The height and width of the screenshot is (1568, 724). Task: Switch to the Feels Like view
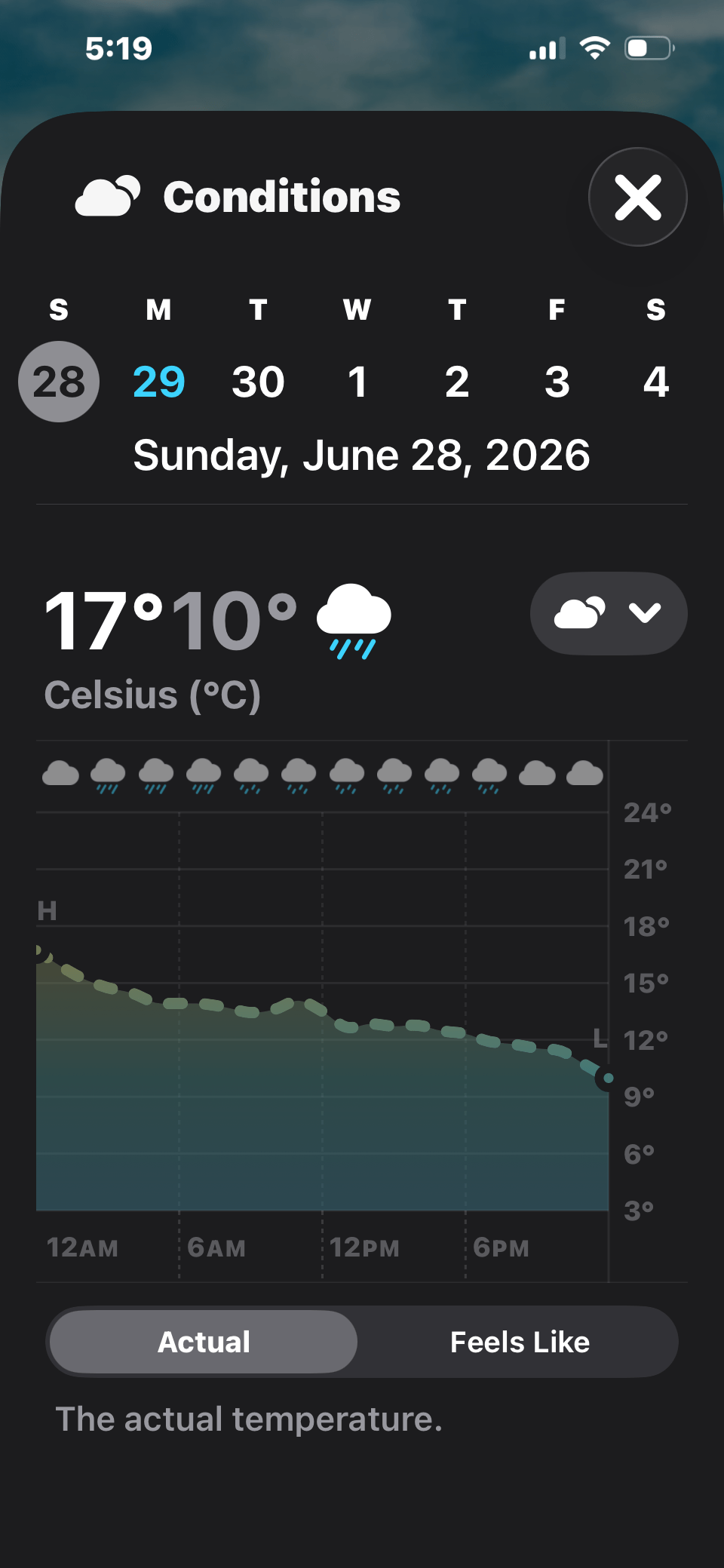pos(520,1342)
